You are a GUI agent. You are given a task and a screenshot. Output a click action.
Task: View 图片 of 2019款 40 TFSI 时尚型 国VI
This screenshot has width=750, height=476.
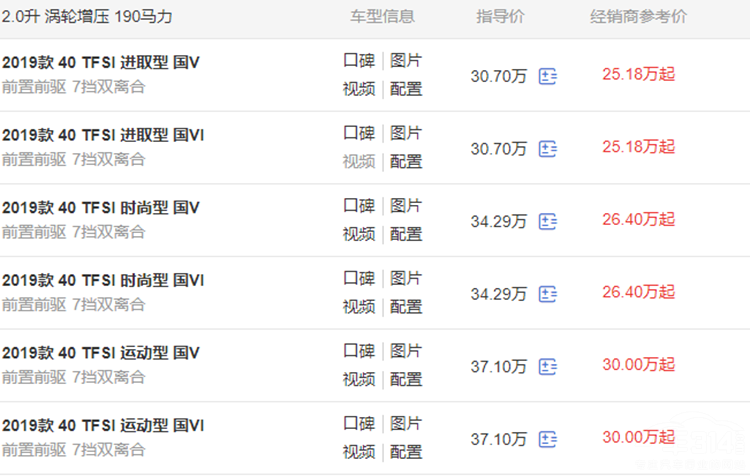(x=406, y=279)
